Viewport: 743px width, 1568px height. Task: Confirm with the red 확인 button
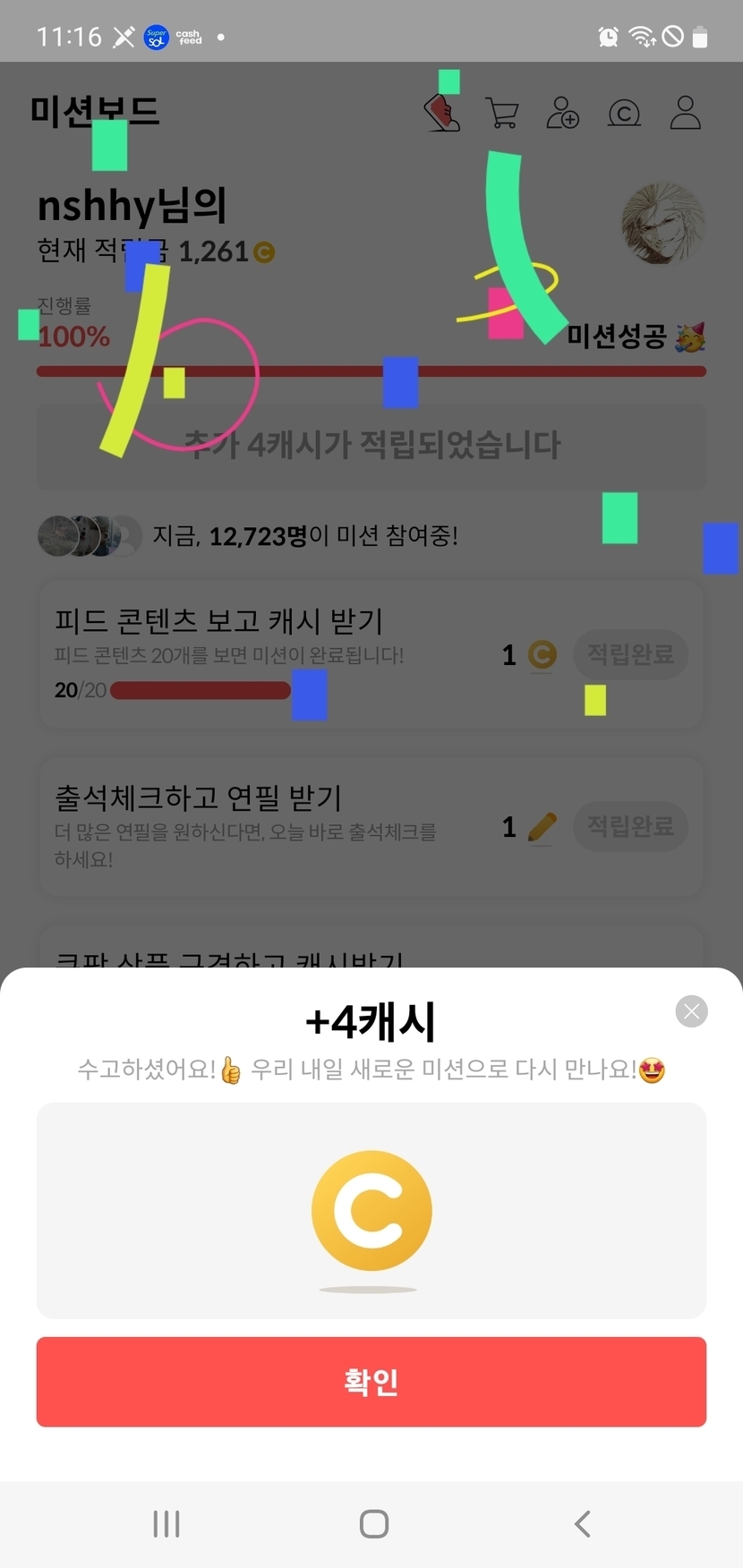(371, 1381)
